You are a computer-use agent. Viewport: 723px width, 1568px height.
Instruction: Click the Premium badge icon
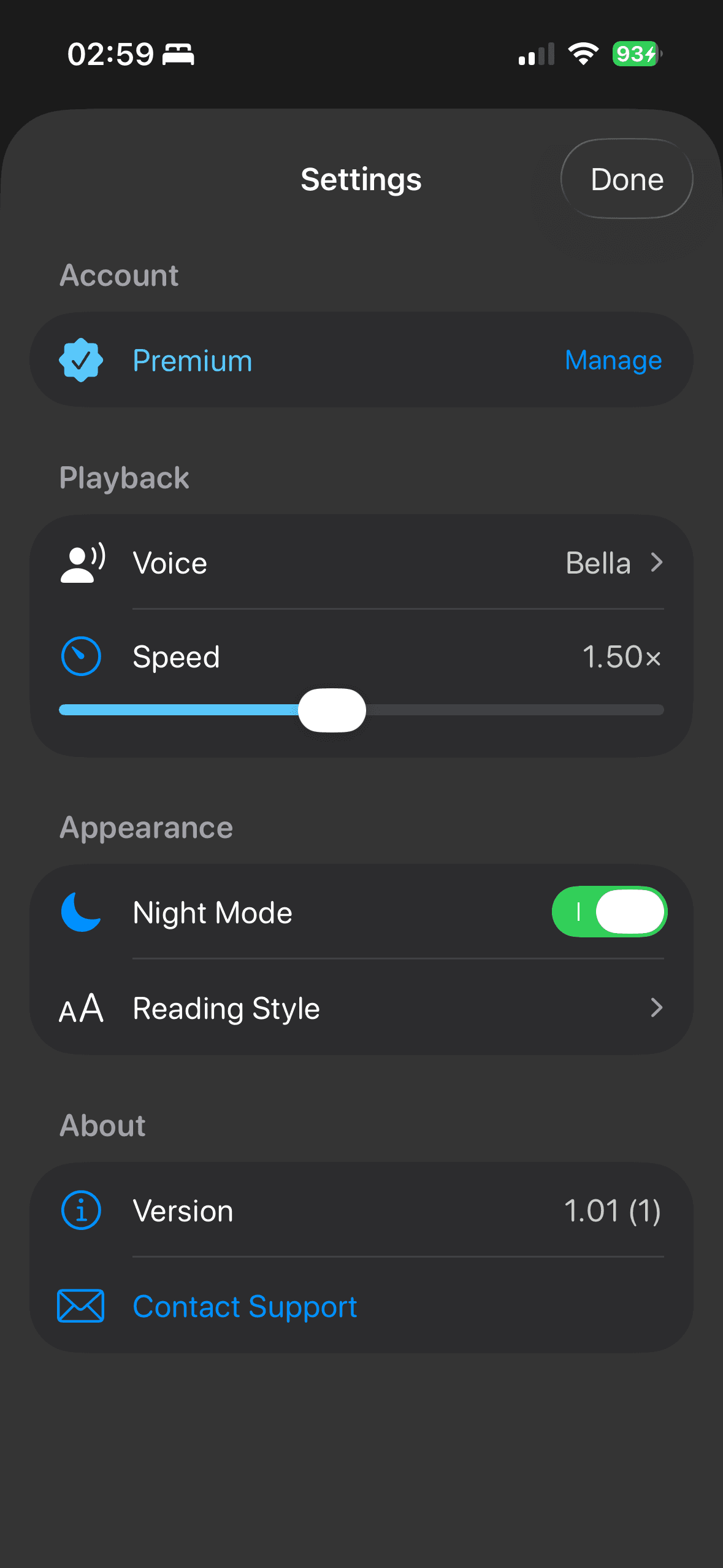click(80, 360)
